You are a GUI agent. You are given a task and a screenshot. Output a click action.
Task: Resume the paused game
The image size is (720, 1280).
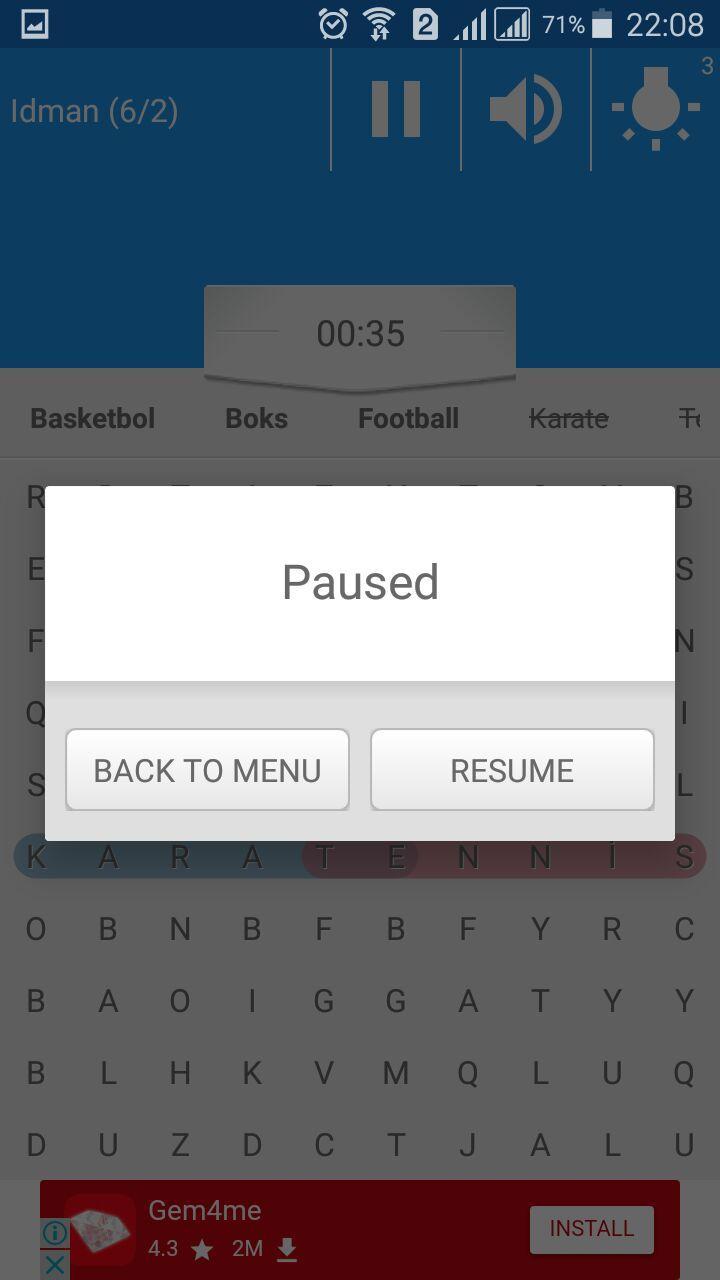pos(512,770)
